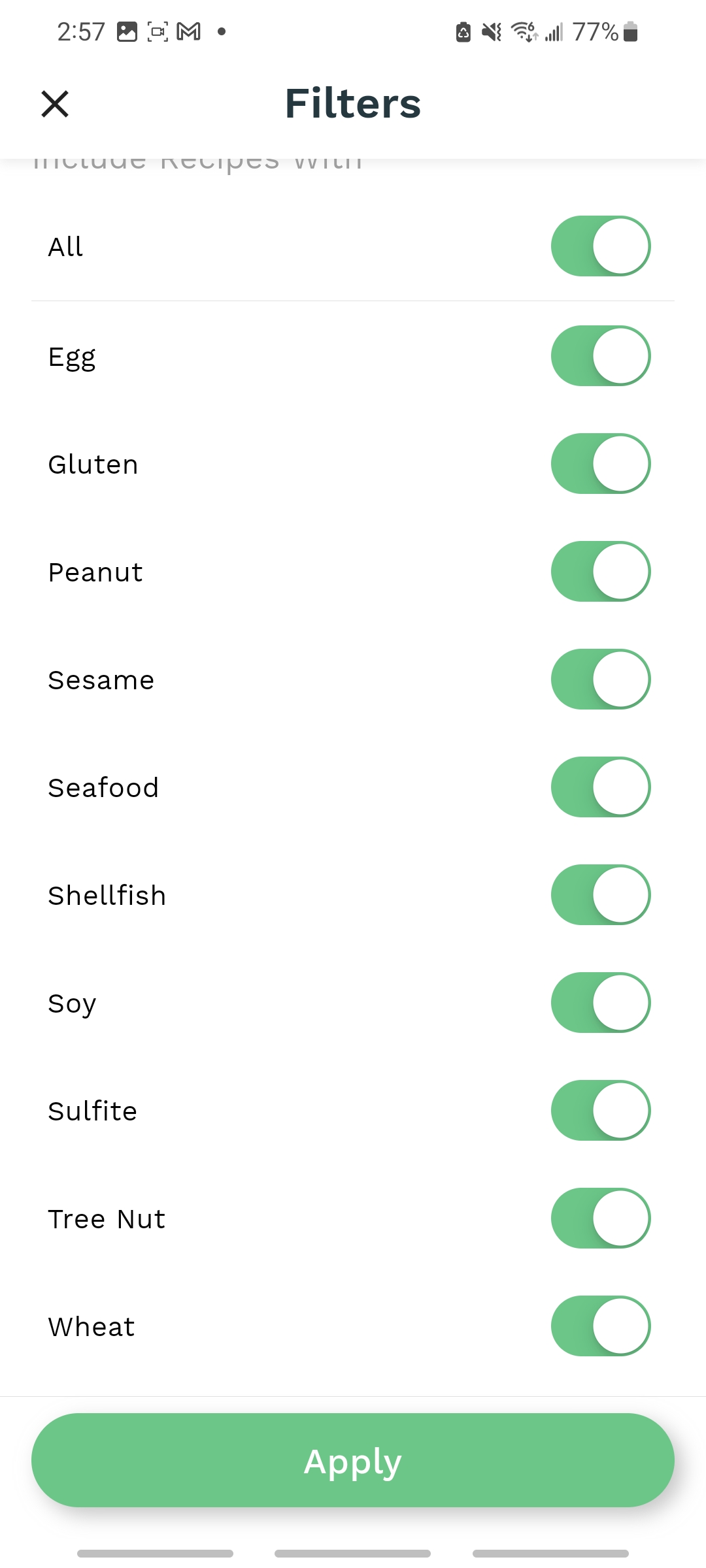The width and height of the screenshot is (706, 1568).
Task: Toggle the Sesame switch
Action: pyautogui.click(x=600, y=679)
